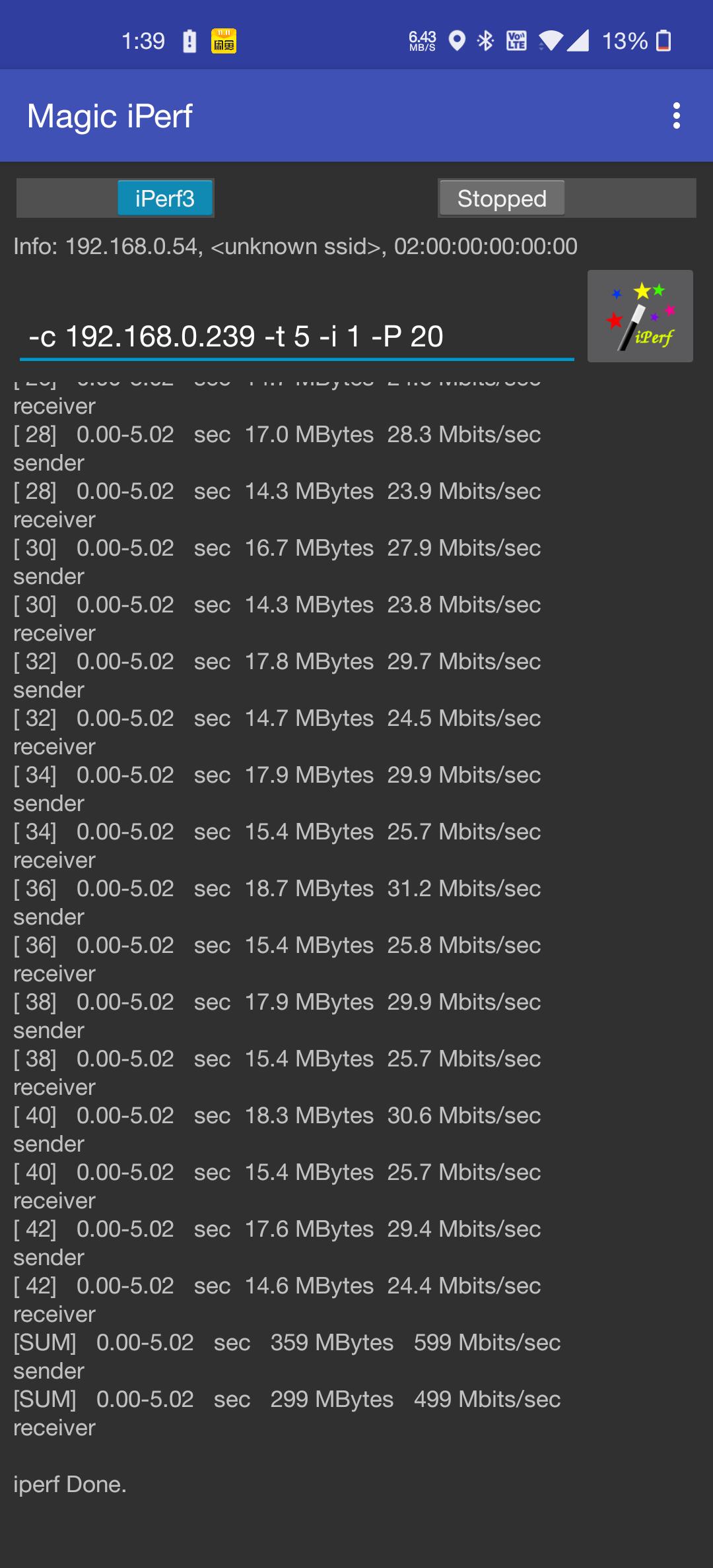Open the overflow menu
Image resolution: width=713 pixels, height=1568 pixels.
[676, 116]
